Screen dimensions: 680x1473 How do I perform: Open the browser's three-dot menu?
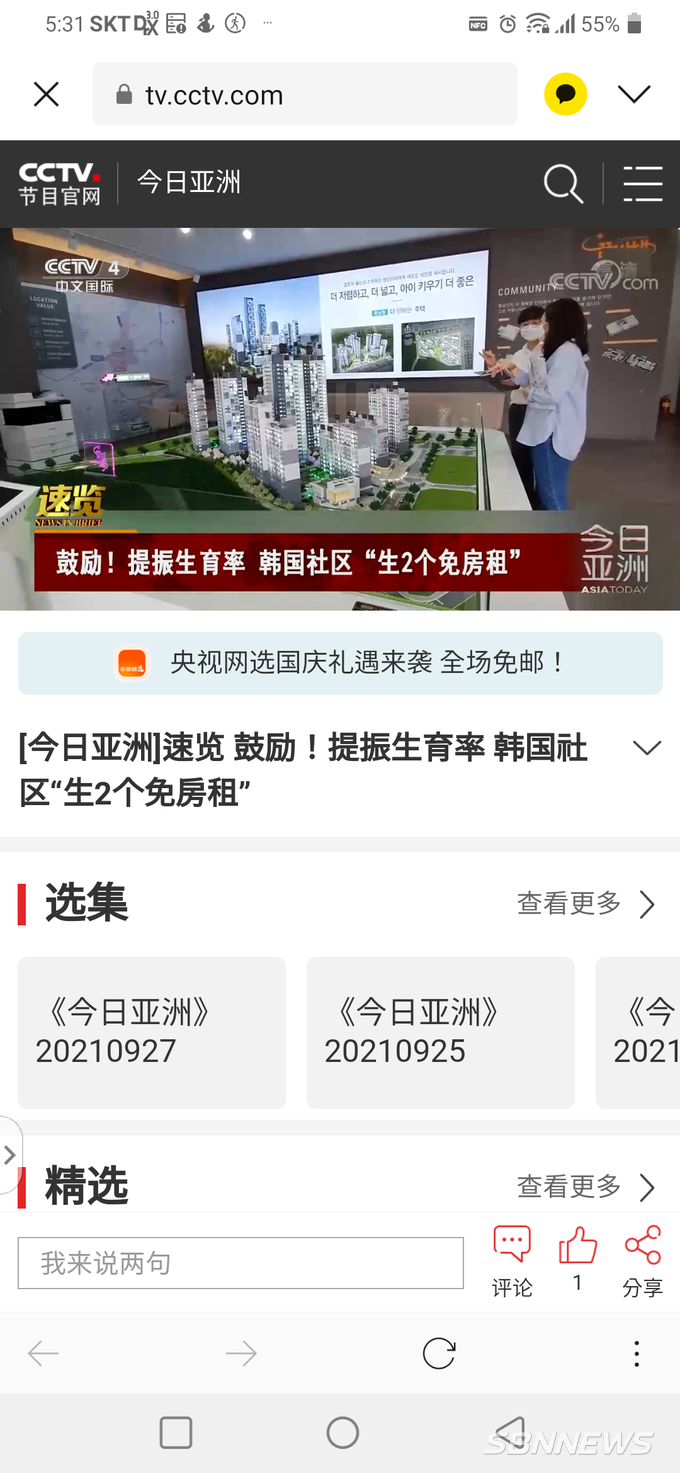click(636, 1354)
